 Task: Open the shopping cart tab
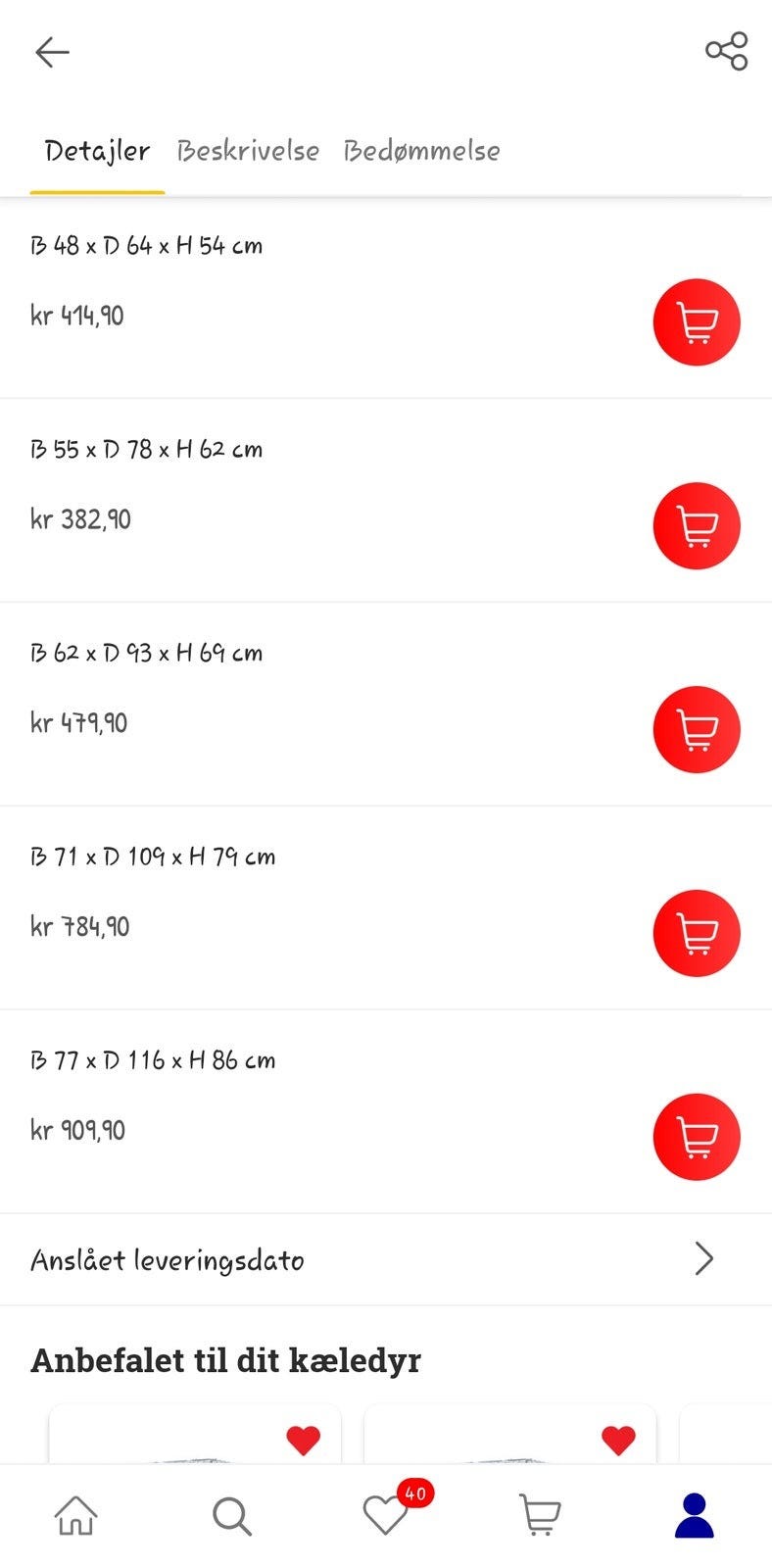pos(539,1515)
